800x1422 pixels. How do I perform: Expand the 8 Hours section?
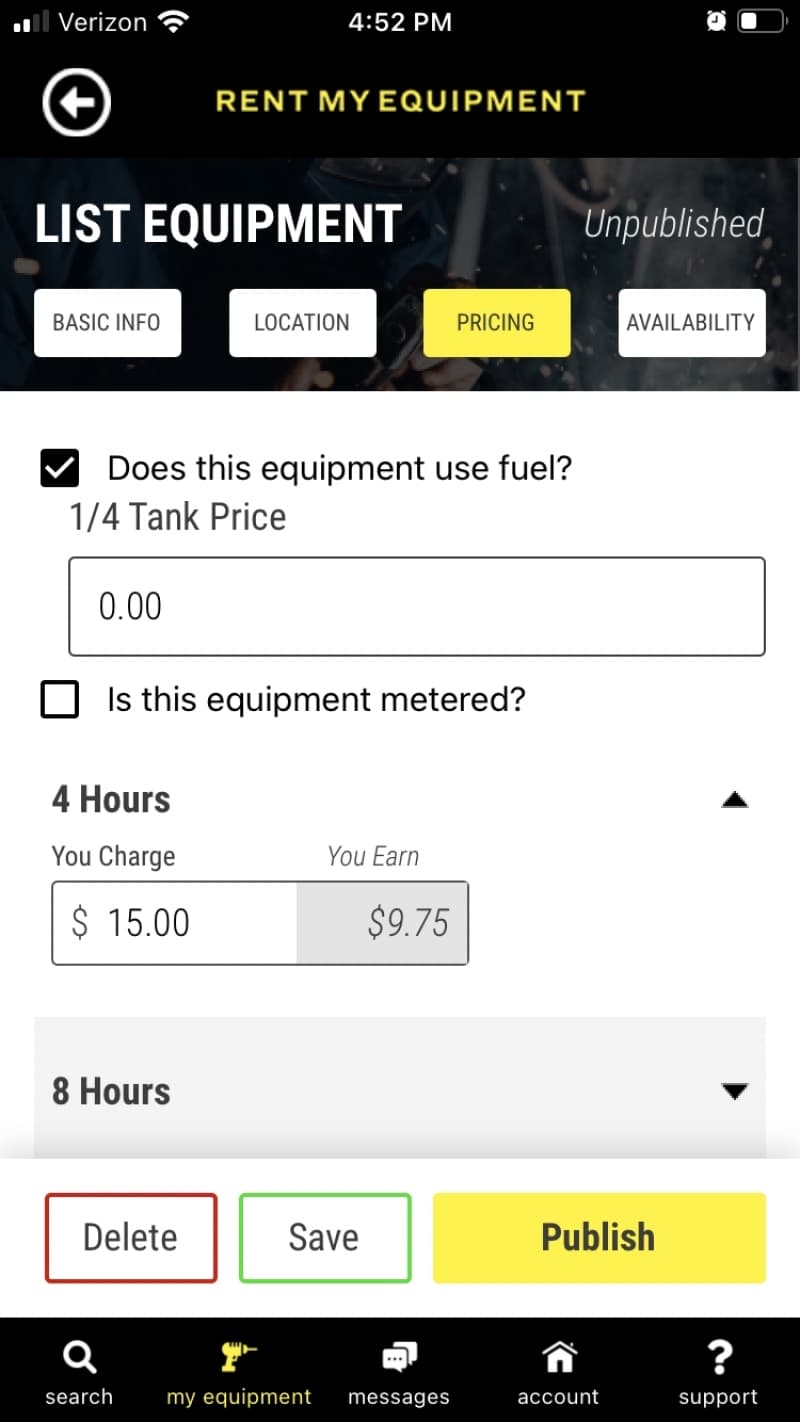[x=734, y=1091]
